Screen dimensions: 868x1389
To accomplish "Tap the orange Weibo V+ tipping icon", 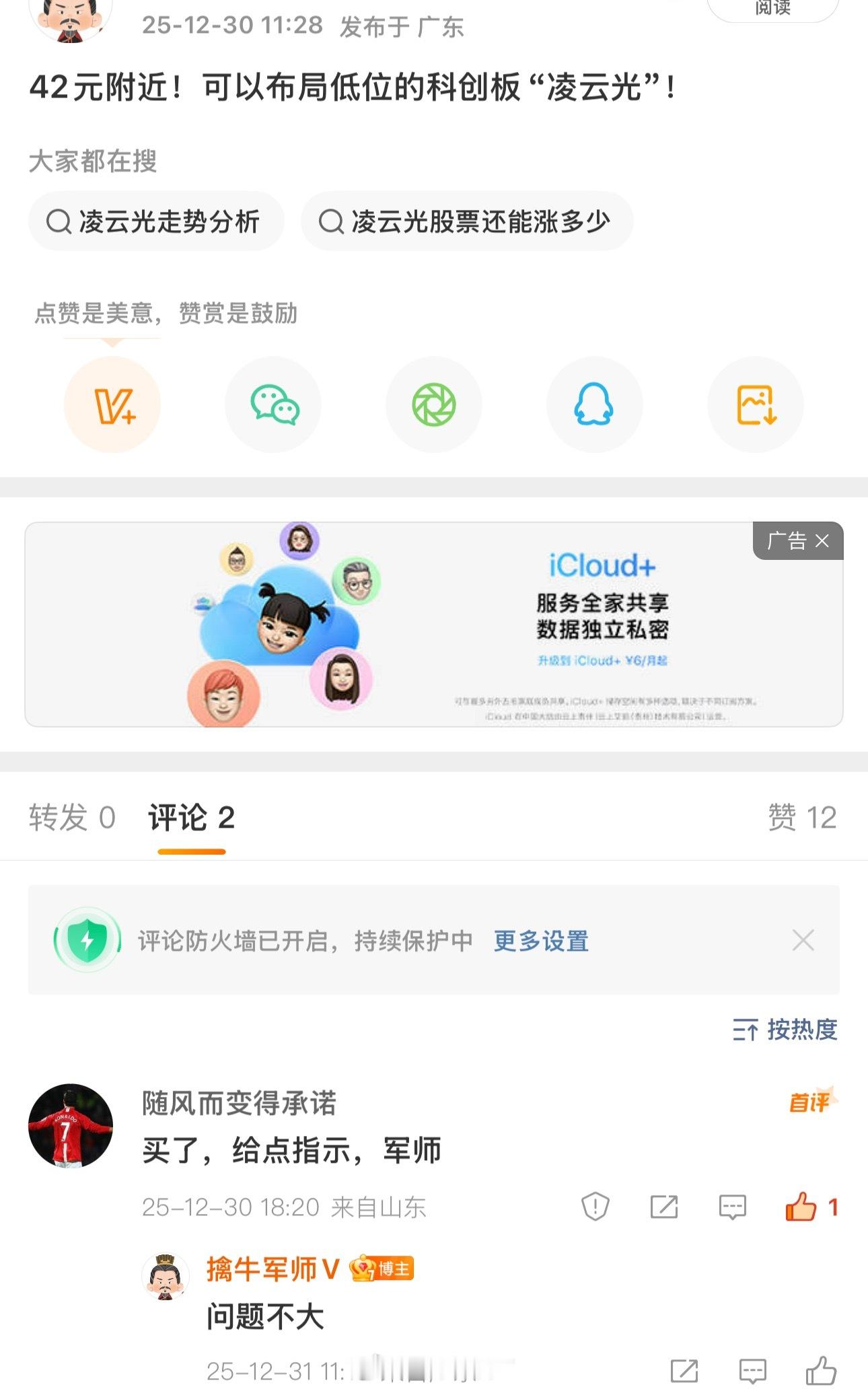I will click(112, 404).
